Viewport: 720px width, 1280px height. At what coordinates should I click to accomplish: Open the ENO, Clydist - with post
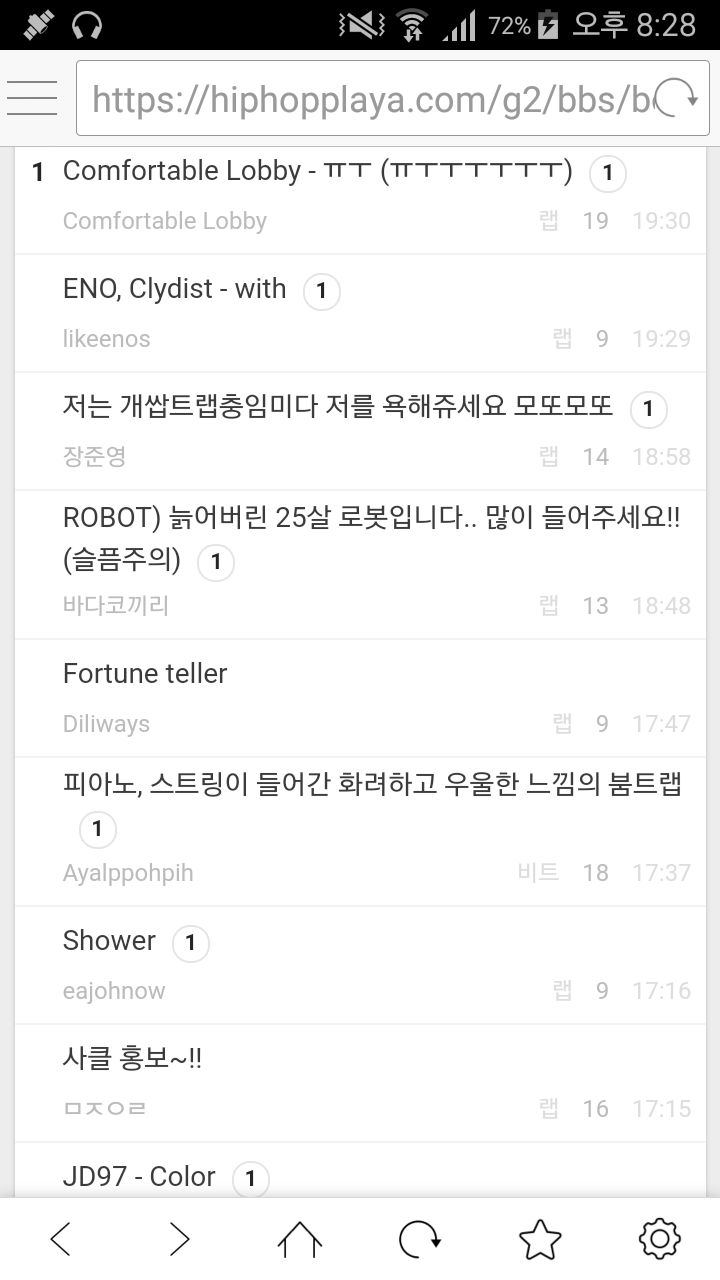click(174, 289)
